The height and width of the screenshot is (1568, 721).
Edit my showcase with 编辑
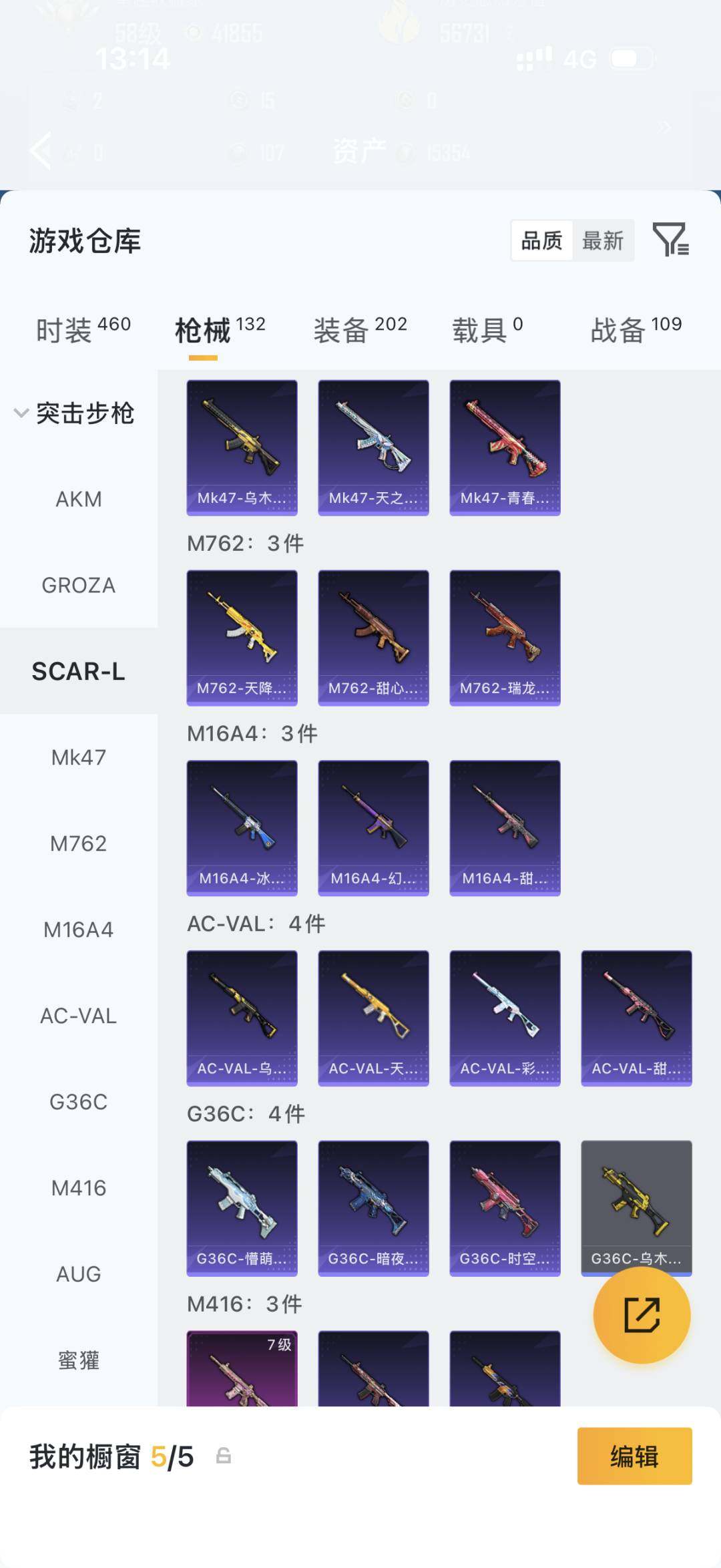634,1456
